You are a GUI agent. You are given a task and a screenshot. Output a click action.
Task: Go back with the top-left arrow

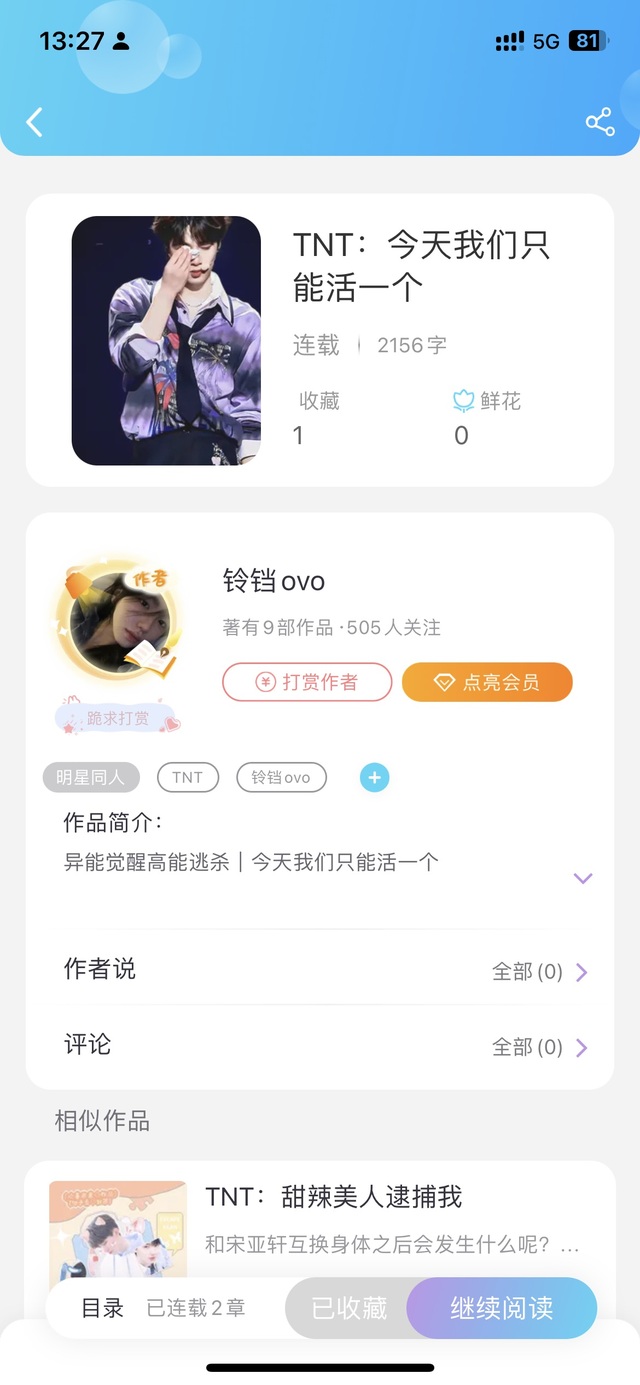tap(35, 122)
